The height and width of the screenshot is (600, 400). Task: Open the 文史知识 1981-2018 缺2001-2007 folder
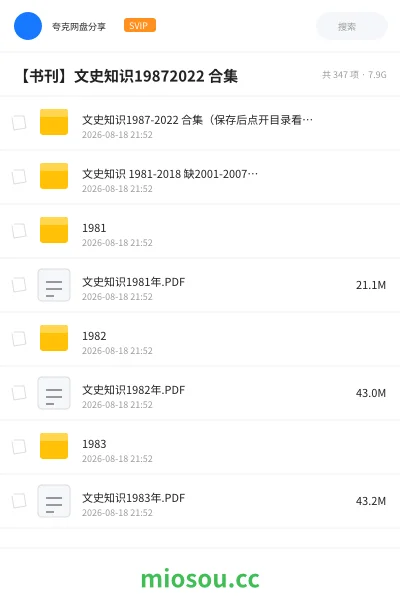point(200,177)
